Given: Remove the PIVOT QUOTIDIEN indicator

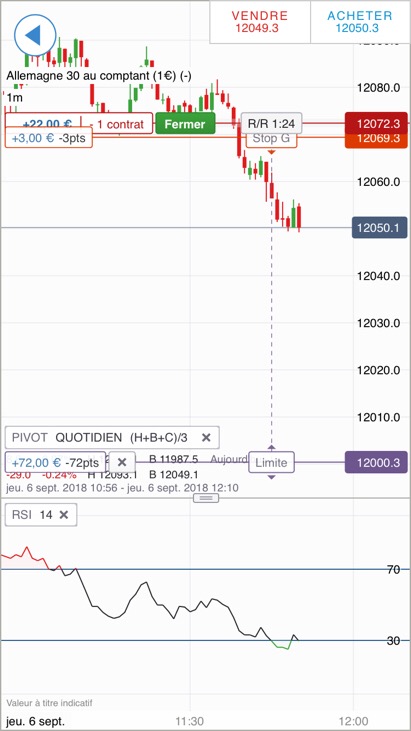Looking at the screenshot, I should (206, 438).
